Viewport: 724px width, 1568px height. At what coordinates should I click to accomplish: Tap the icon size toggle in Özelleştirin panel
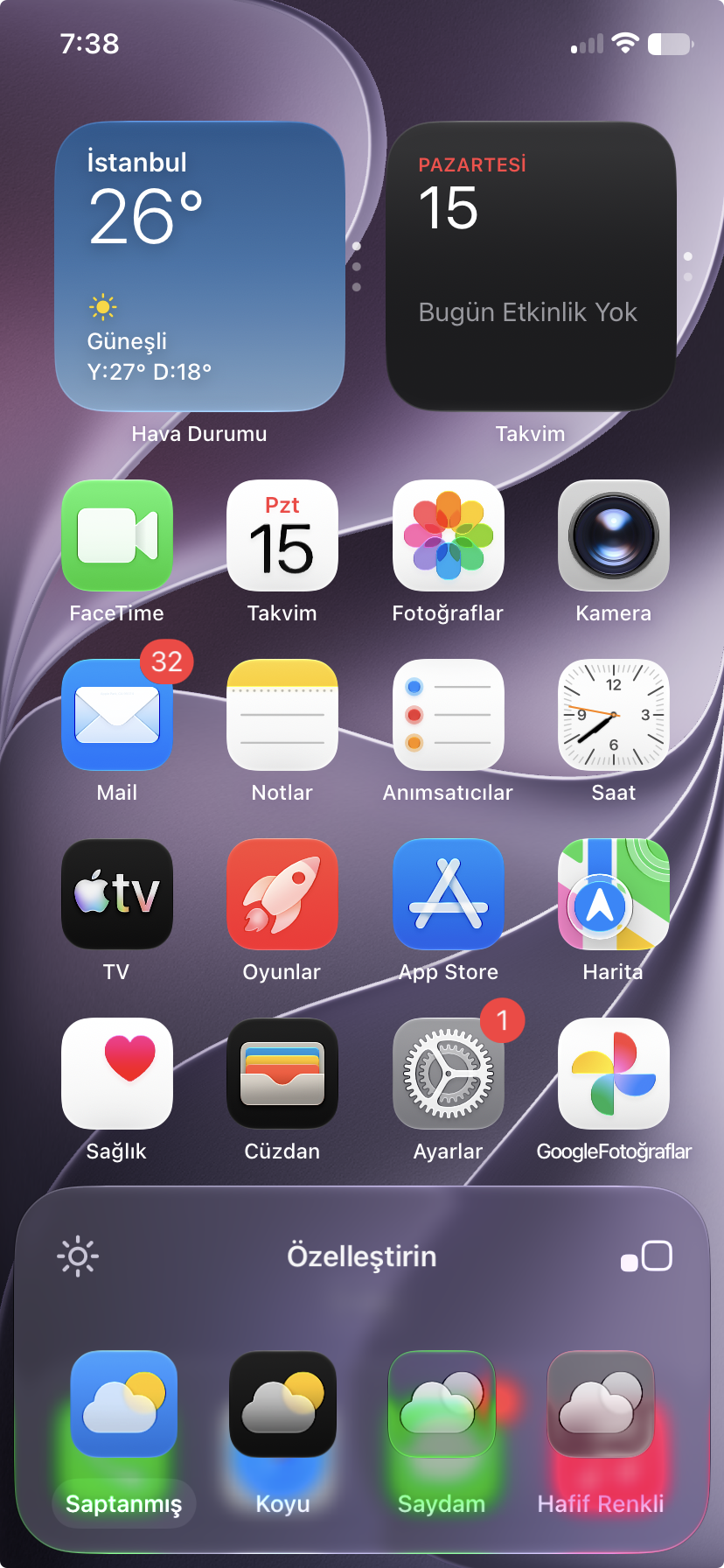click(x=646, y=1256)
